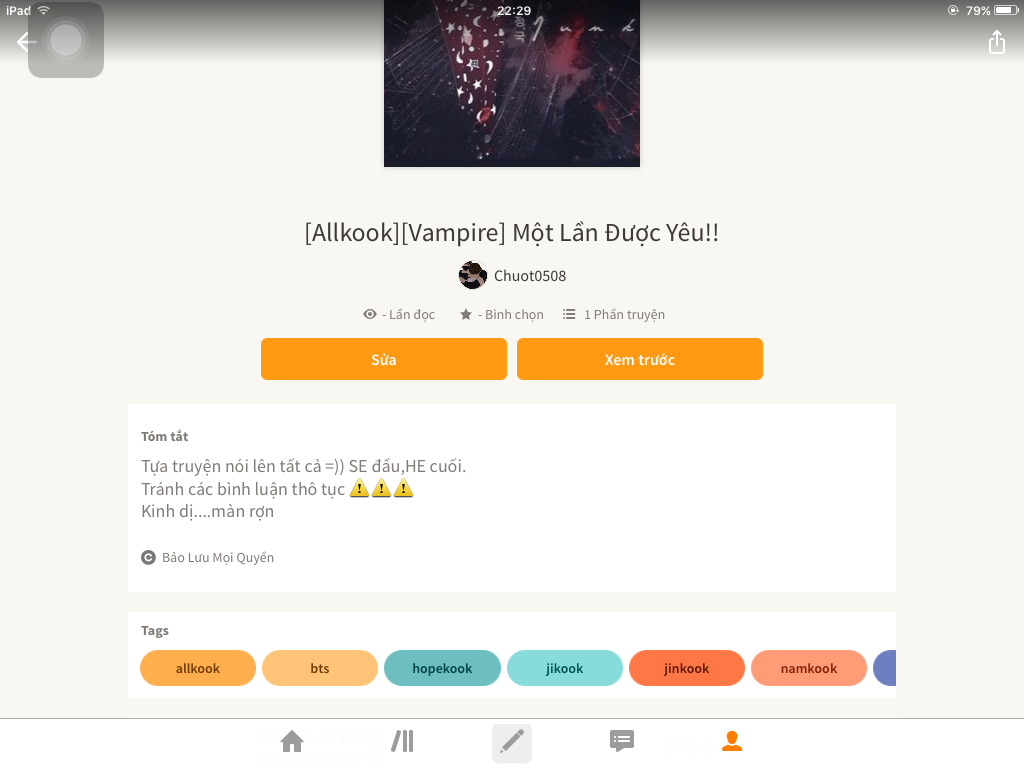Tap the AssistiveTouch button
The image size is (1024, 768).
(x=66, y=40)
